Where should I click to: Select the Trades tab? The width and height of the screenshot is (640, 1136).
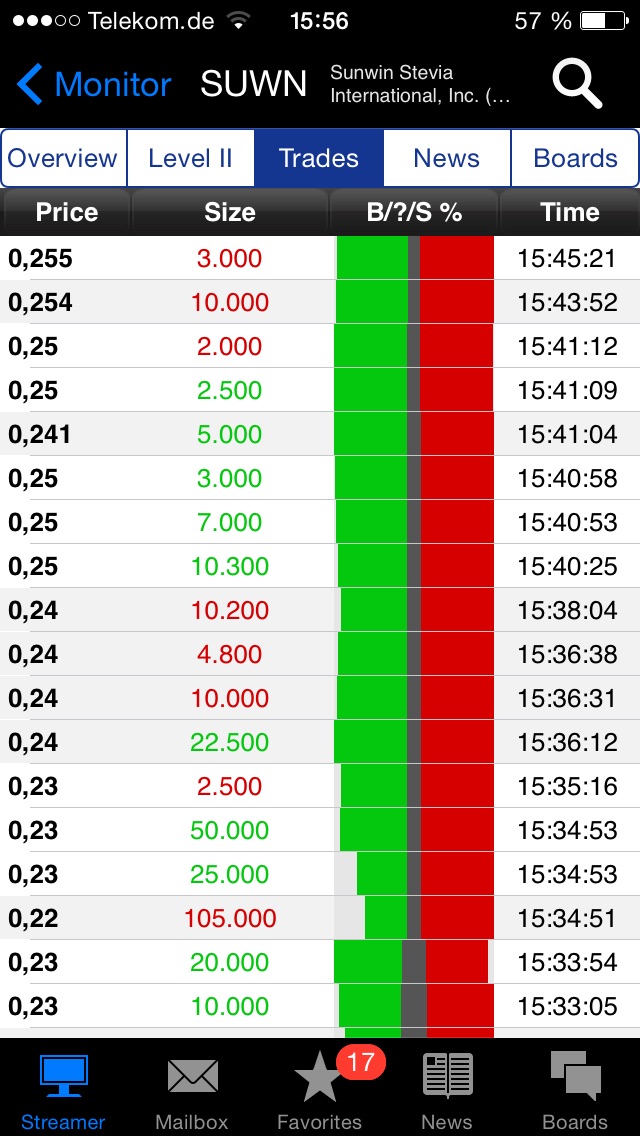pos(319,158)
